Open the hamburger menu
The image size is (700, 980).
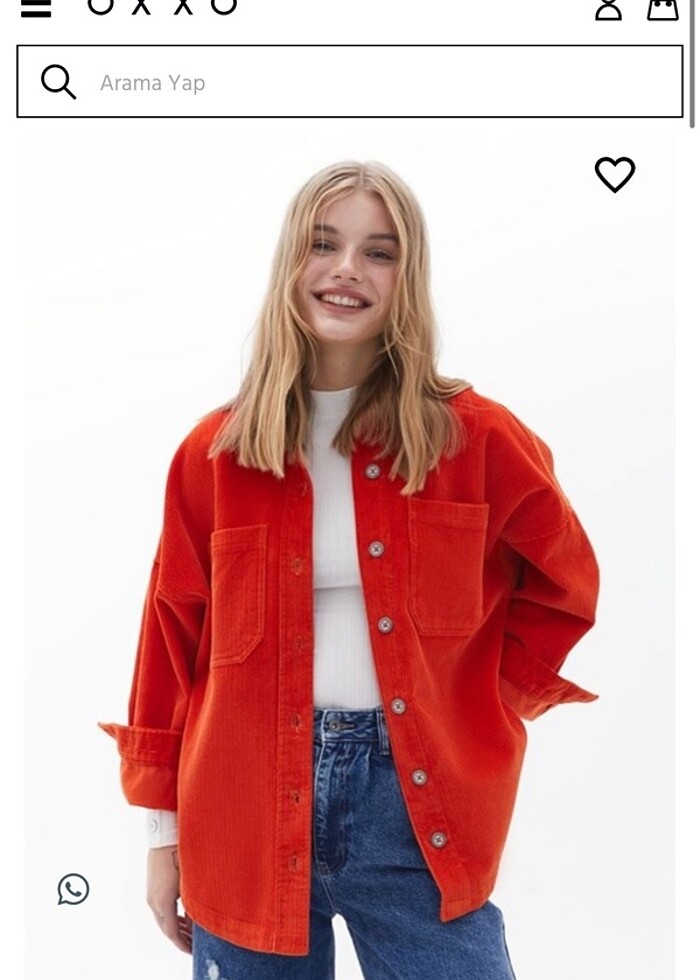coord(36,8)
